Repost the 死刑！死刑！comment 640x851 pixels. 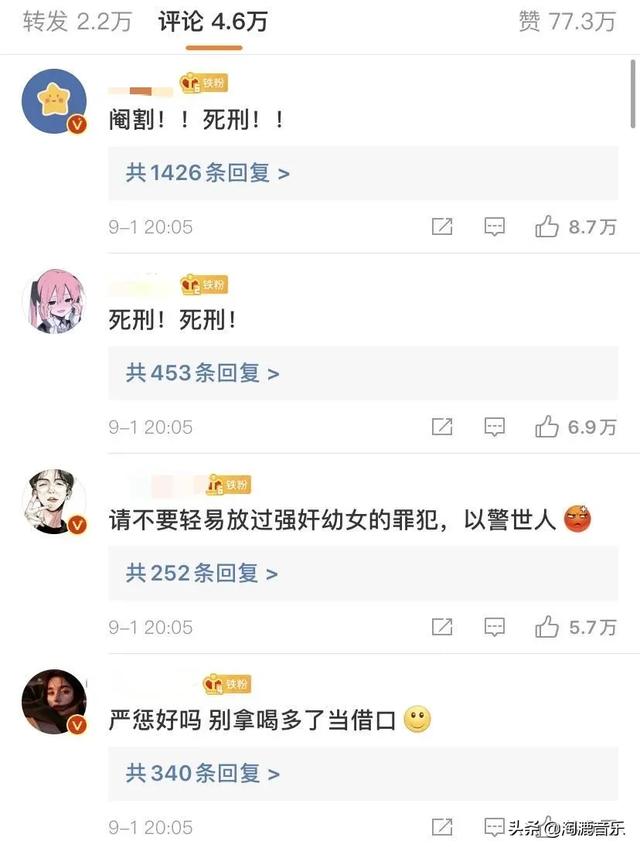442,427
